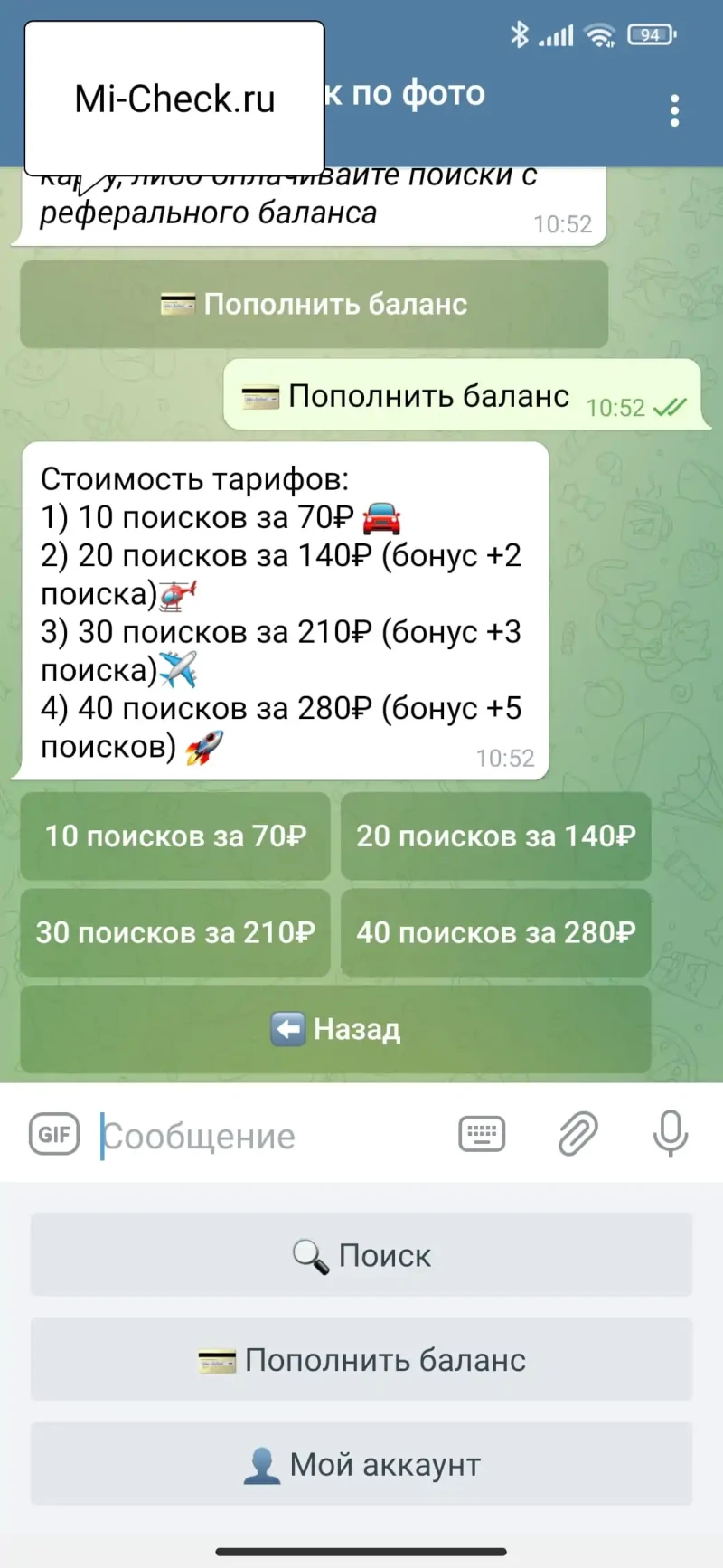Open Мой аккаунт from bot keyboard
This screenshot has width=723, height=1568.
tap(361, 1464)
